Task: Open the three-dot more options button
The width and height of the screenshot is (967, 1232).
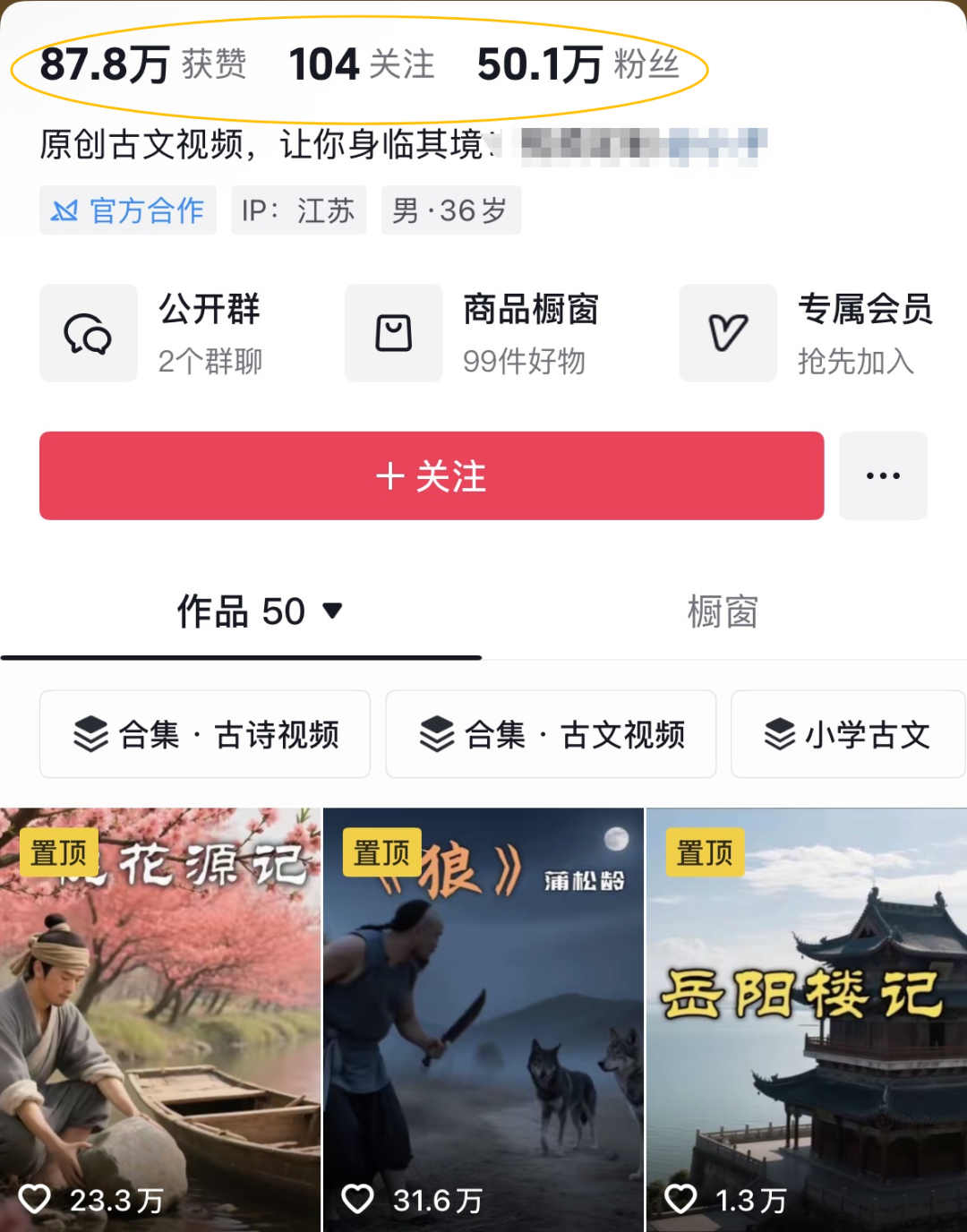Action: coord(883,475)
